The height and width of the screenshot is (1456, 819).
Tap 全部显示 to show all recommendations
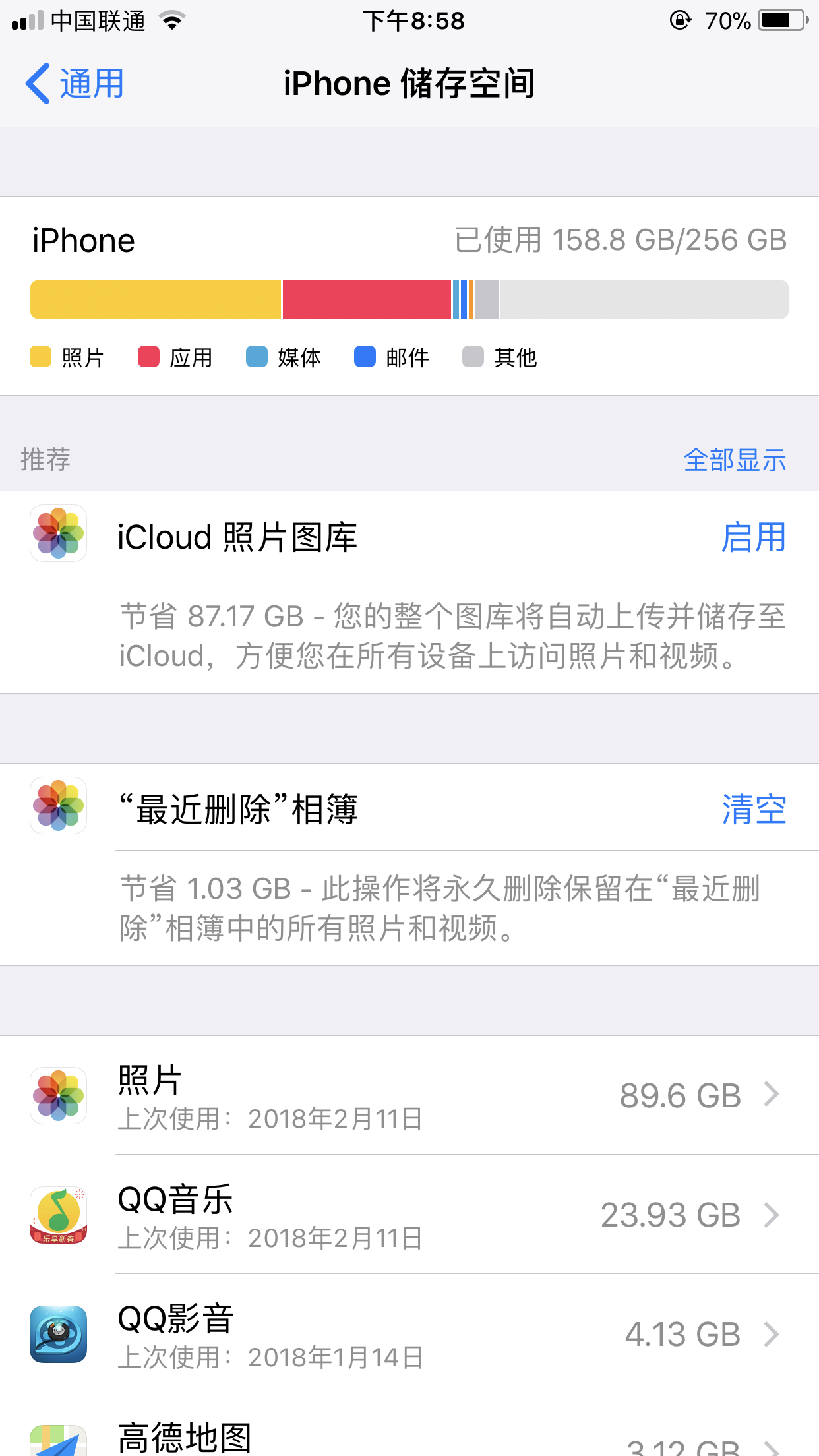point(735,460)
